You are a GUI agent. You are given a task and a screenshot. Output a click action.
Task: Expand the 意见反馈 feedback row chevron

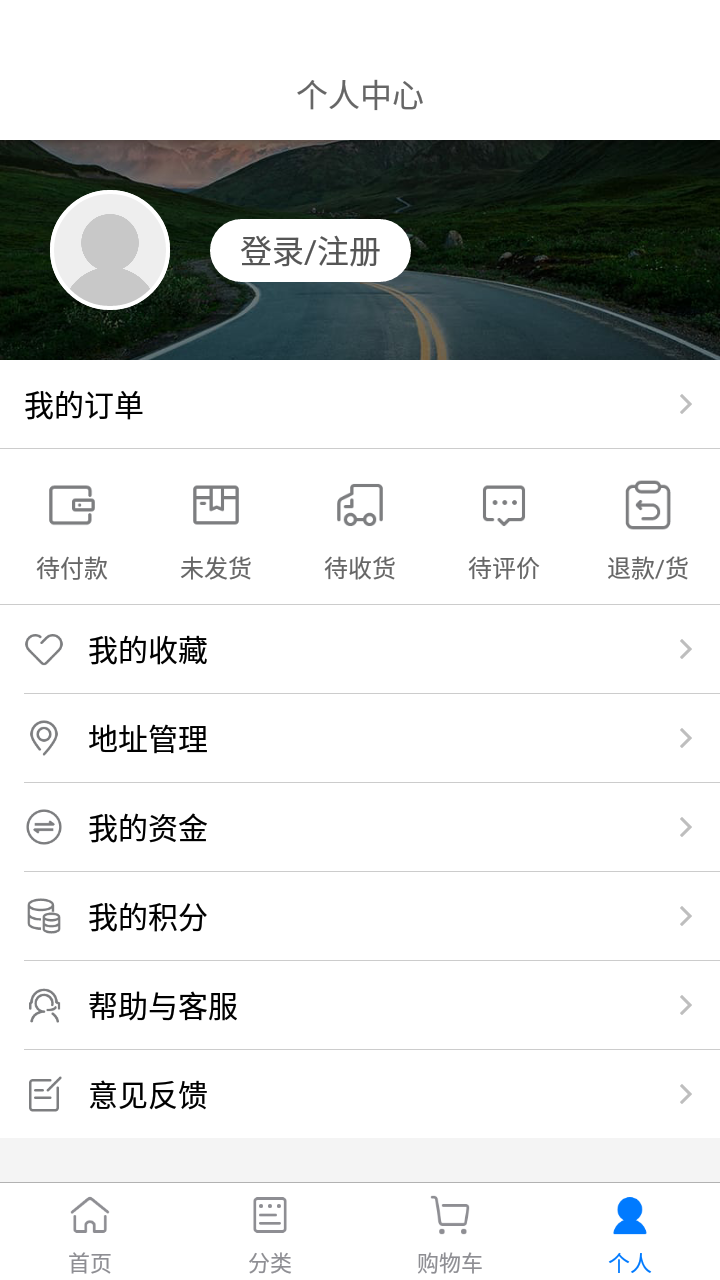pos(684,1095)
